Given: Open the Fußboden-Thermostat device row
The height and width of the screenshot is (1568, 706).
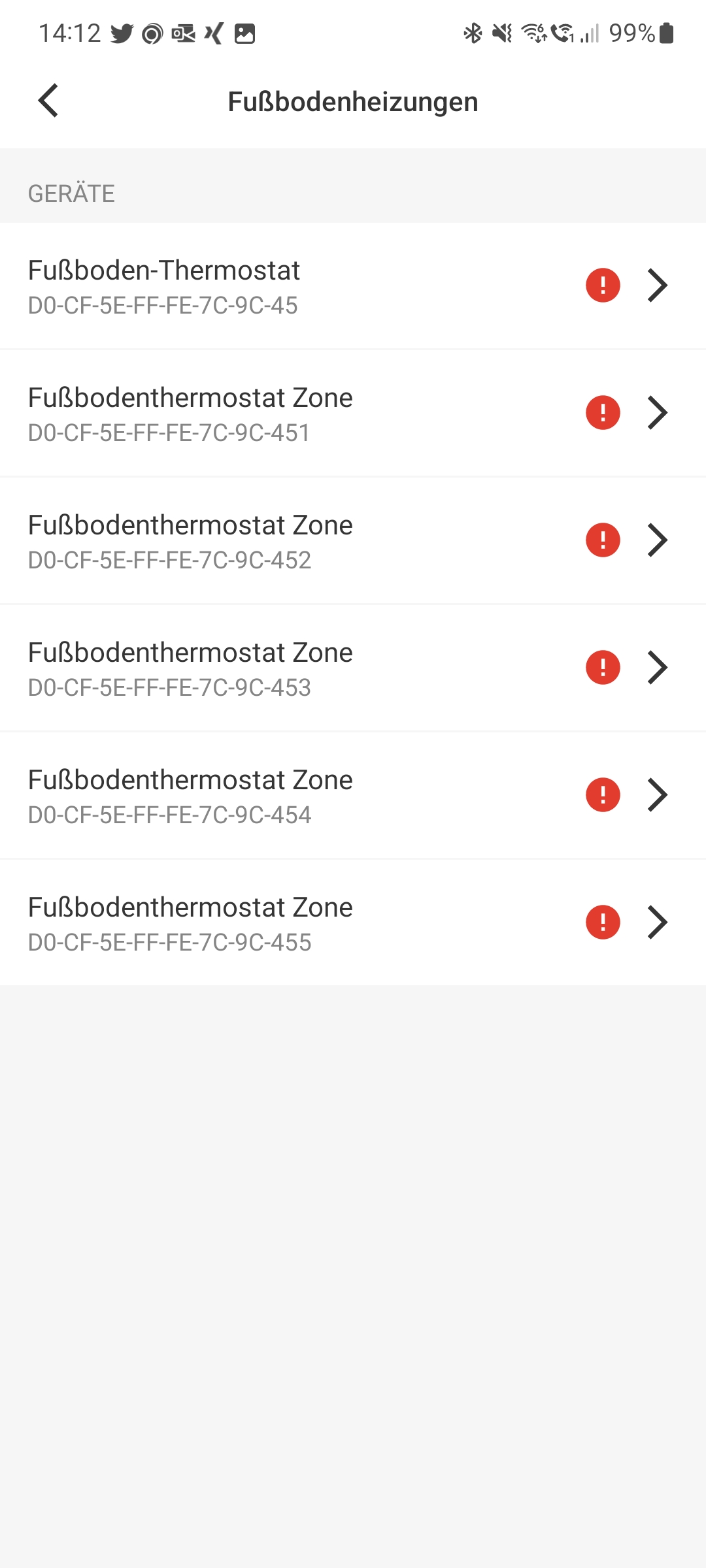Looking at the screenshot, I should 353,286.
